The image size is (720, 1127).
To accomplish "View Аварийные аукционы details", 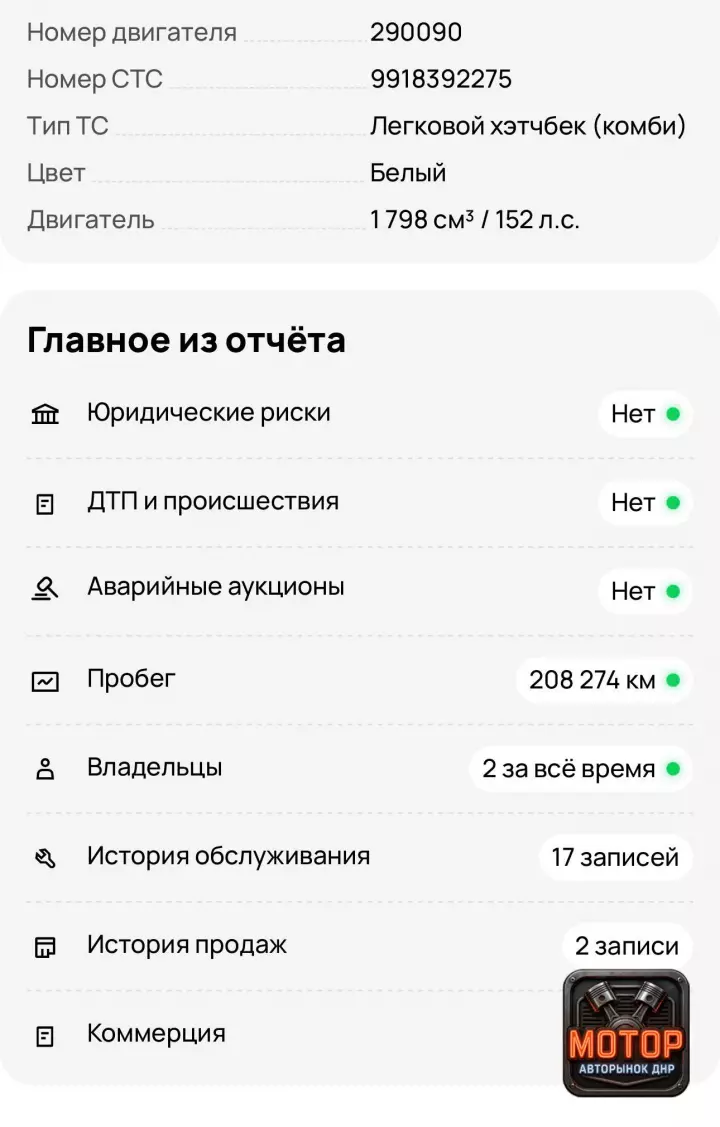I will pos(360,591).
